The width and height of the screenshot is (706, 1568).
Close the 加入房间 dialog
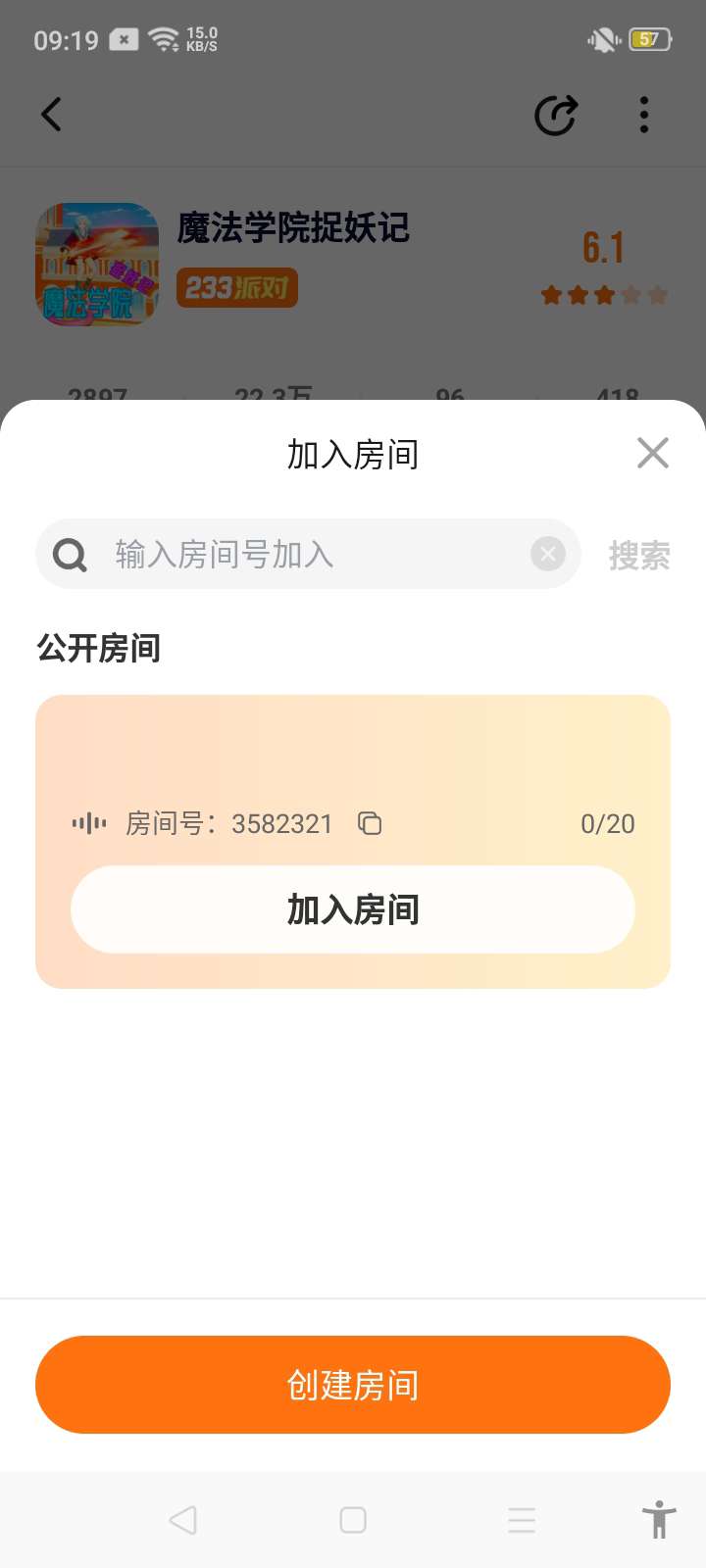click(x=652, y=454)
